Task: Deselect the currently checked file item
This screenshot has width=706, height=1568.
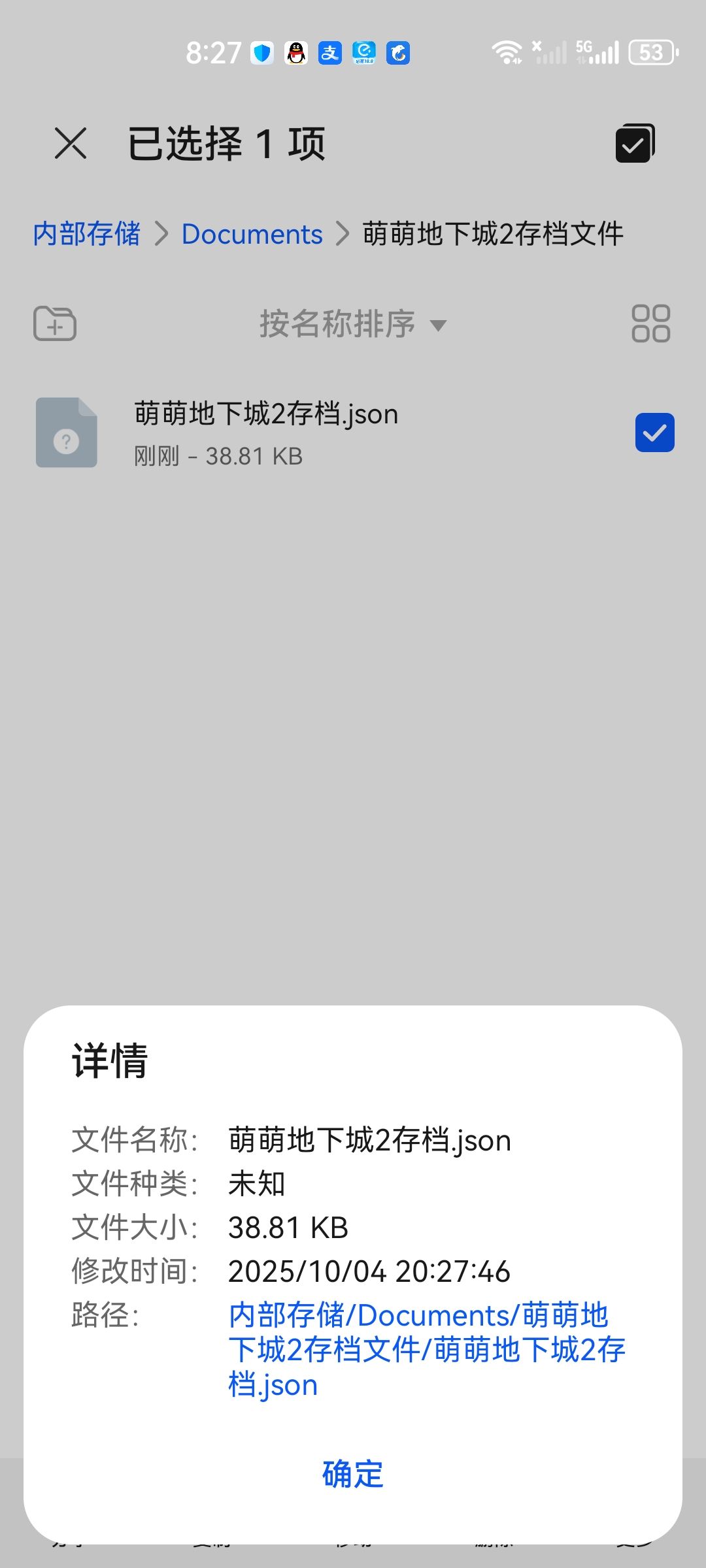Action: tap(654, 433)
